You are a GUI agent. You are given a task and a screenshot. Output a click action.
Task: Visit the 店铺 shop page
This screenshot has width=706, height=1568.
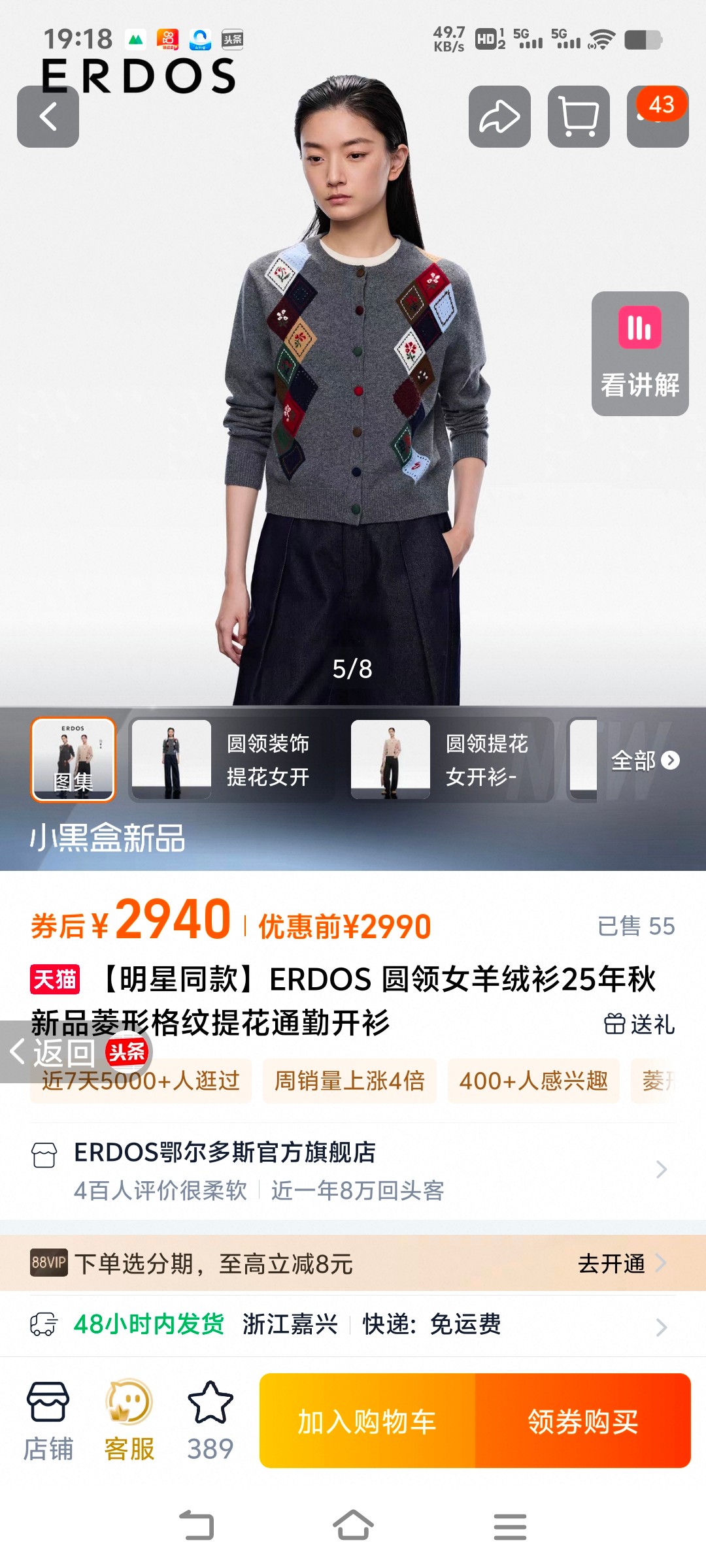(48, 1421)
